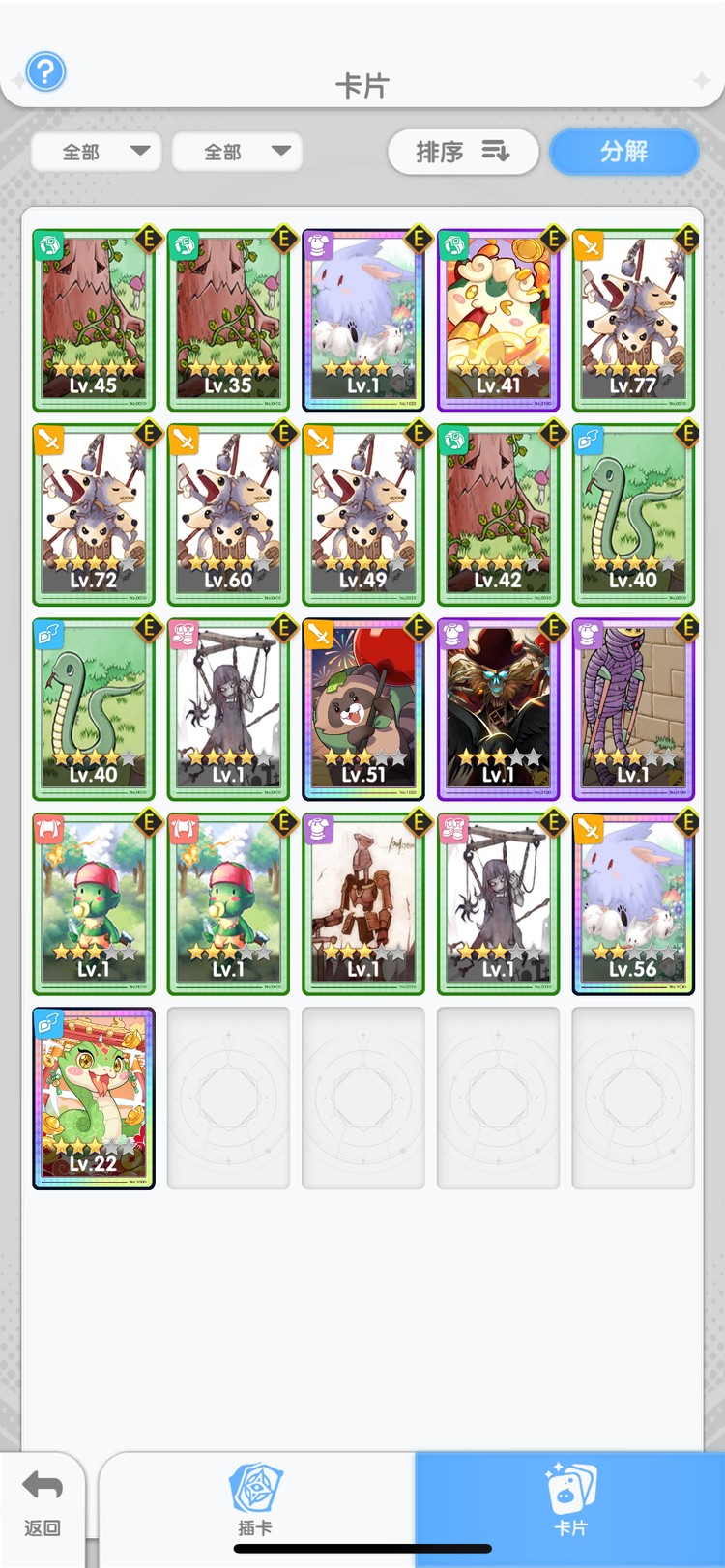
Task: Select the Lv.77 wolf card
Action: click(633, 320)
